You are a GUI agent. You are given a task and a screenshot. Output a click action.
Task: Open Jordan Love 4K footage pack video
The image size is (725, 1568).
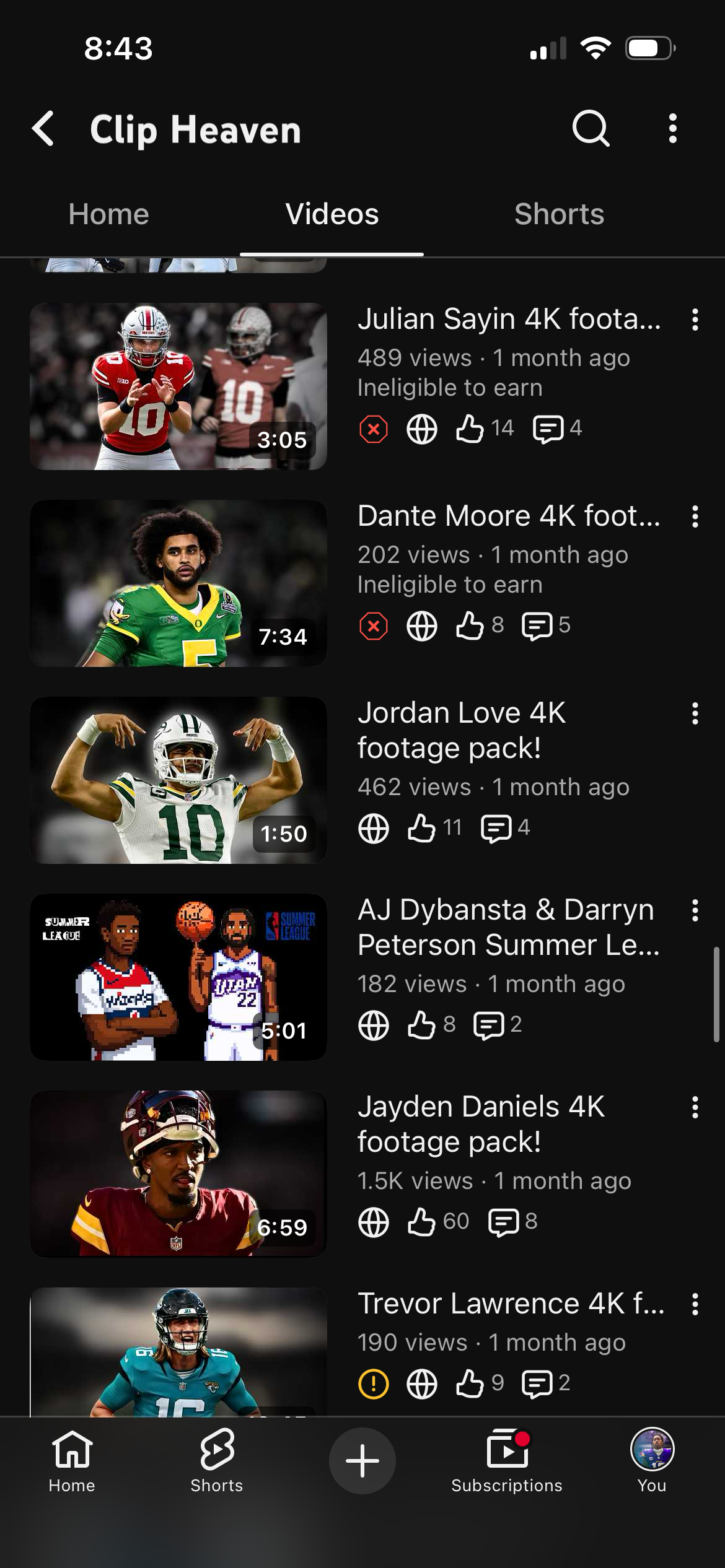tap(178, 780)
